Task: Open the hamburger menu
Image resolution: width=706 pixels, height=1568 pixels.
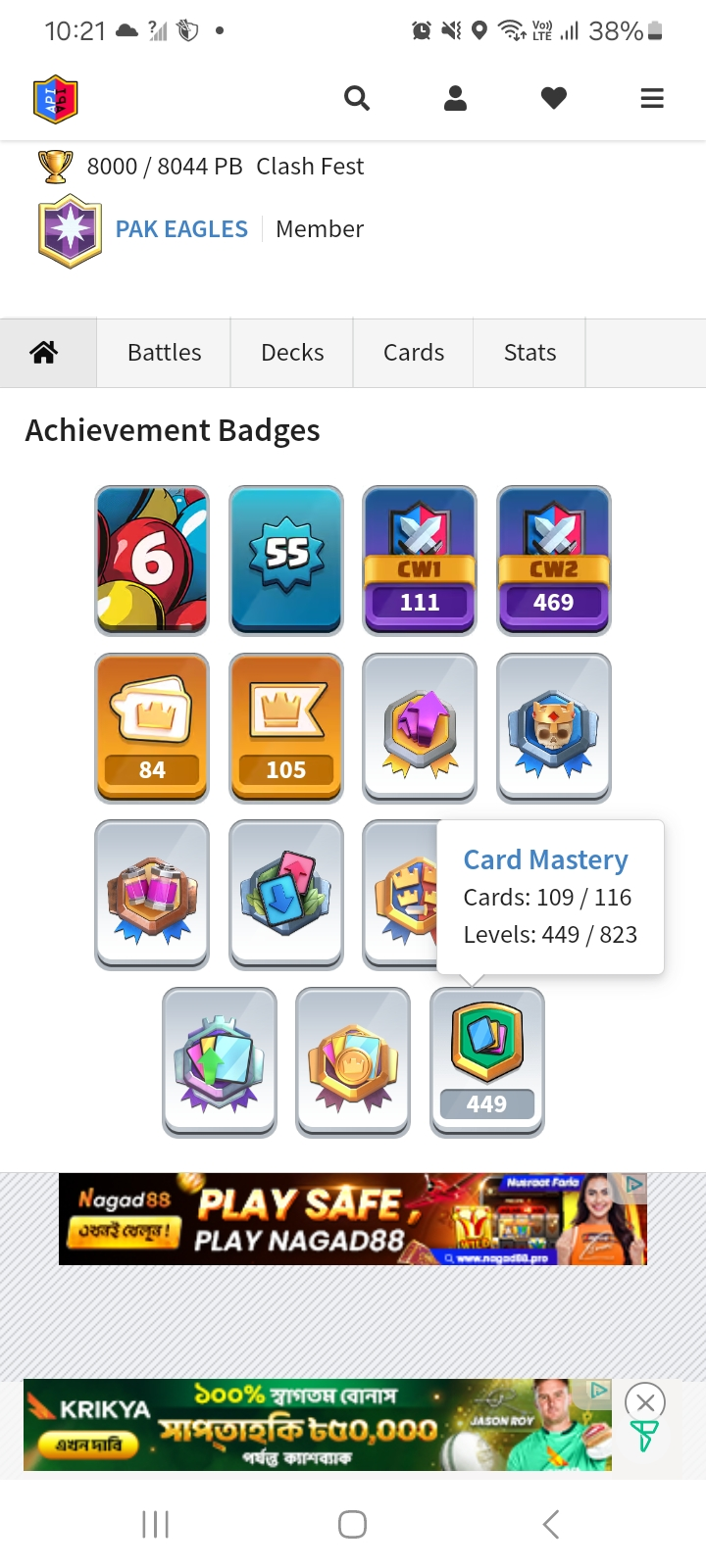Action: [652, 98]
